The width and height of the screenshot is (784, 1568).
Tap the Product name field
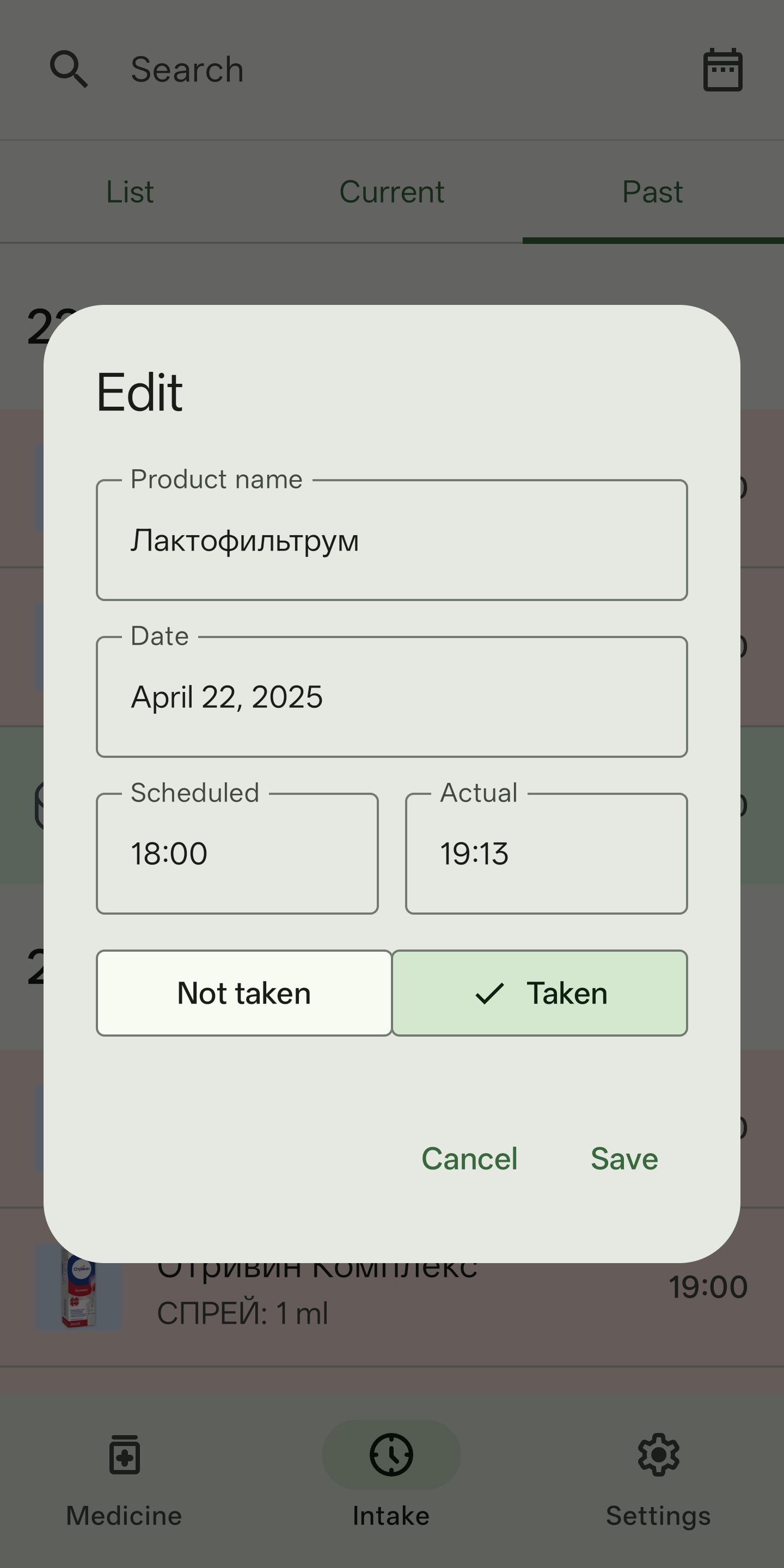pyautogui.click(x=391, y=540)
